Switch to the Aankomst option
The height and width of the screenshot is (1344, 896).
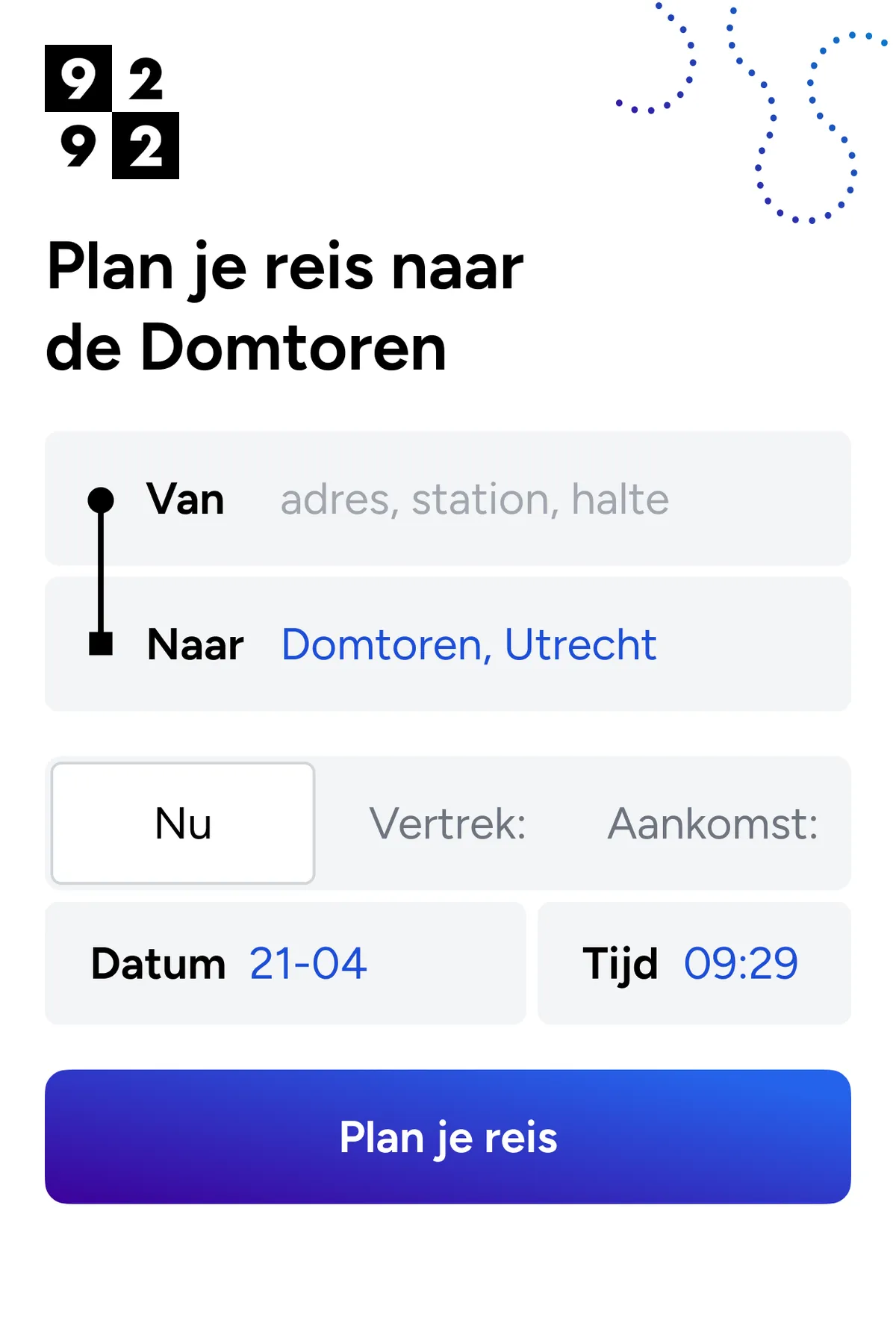coord(712,823)
